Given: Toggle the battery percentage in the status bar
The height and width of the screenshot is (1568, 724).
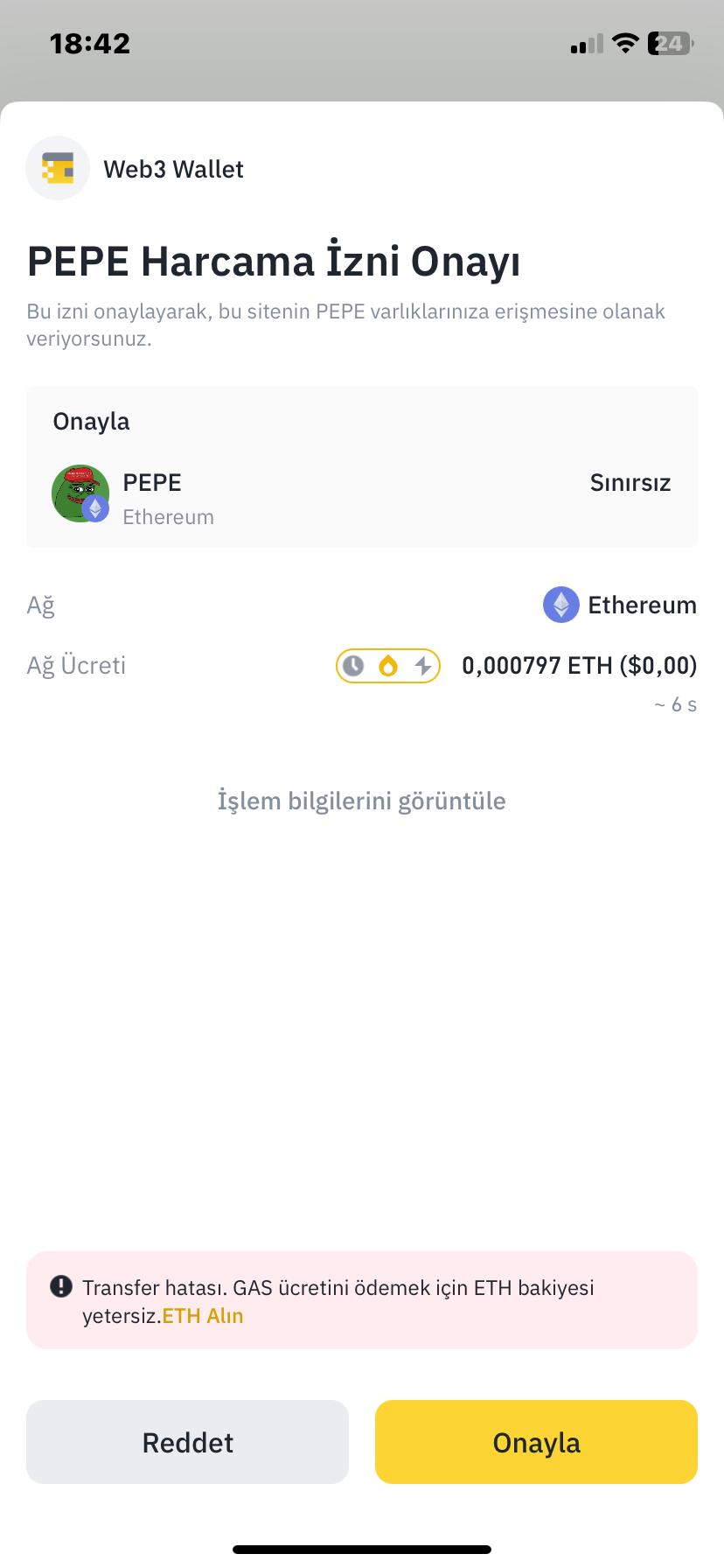Looking at the screenshot, I should tap(670, 42).
